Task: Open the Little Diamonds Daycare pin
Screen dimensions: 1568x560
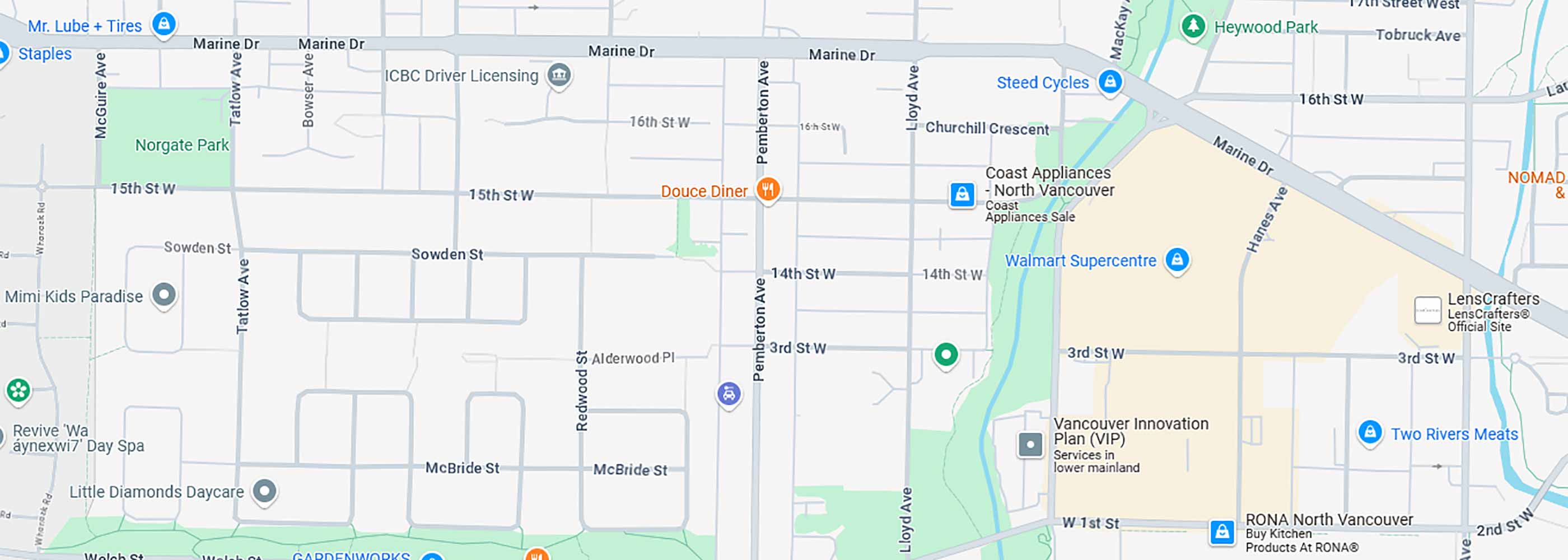Action: [264, 491]
